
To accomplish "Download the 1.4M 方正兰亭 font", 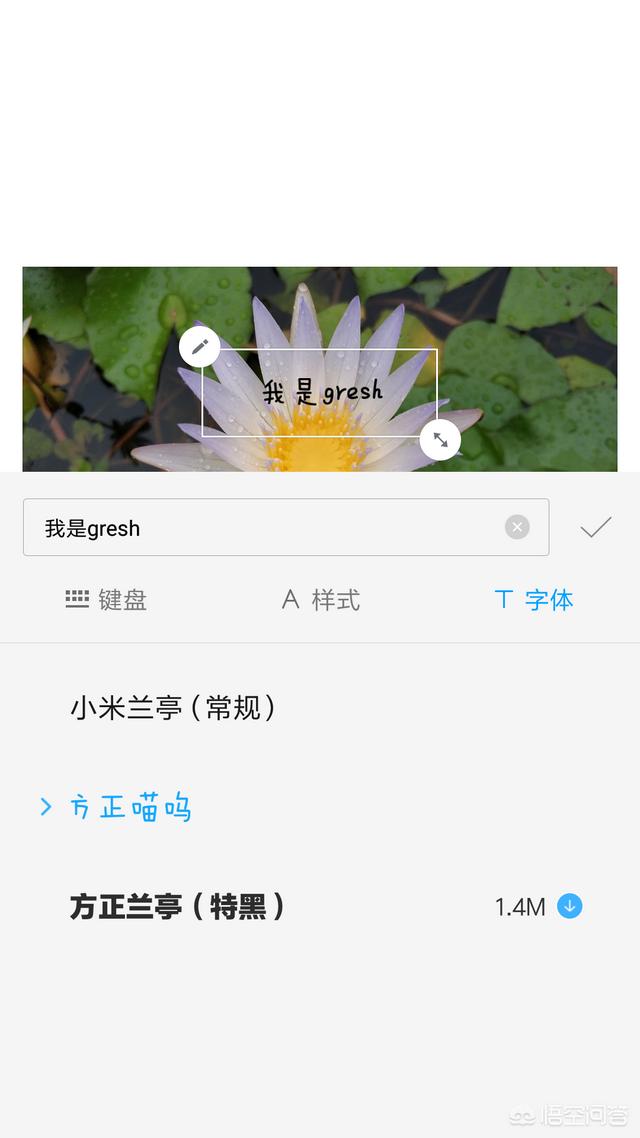I will pos(570,907).
